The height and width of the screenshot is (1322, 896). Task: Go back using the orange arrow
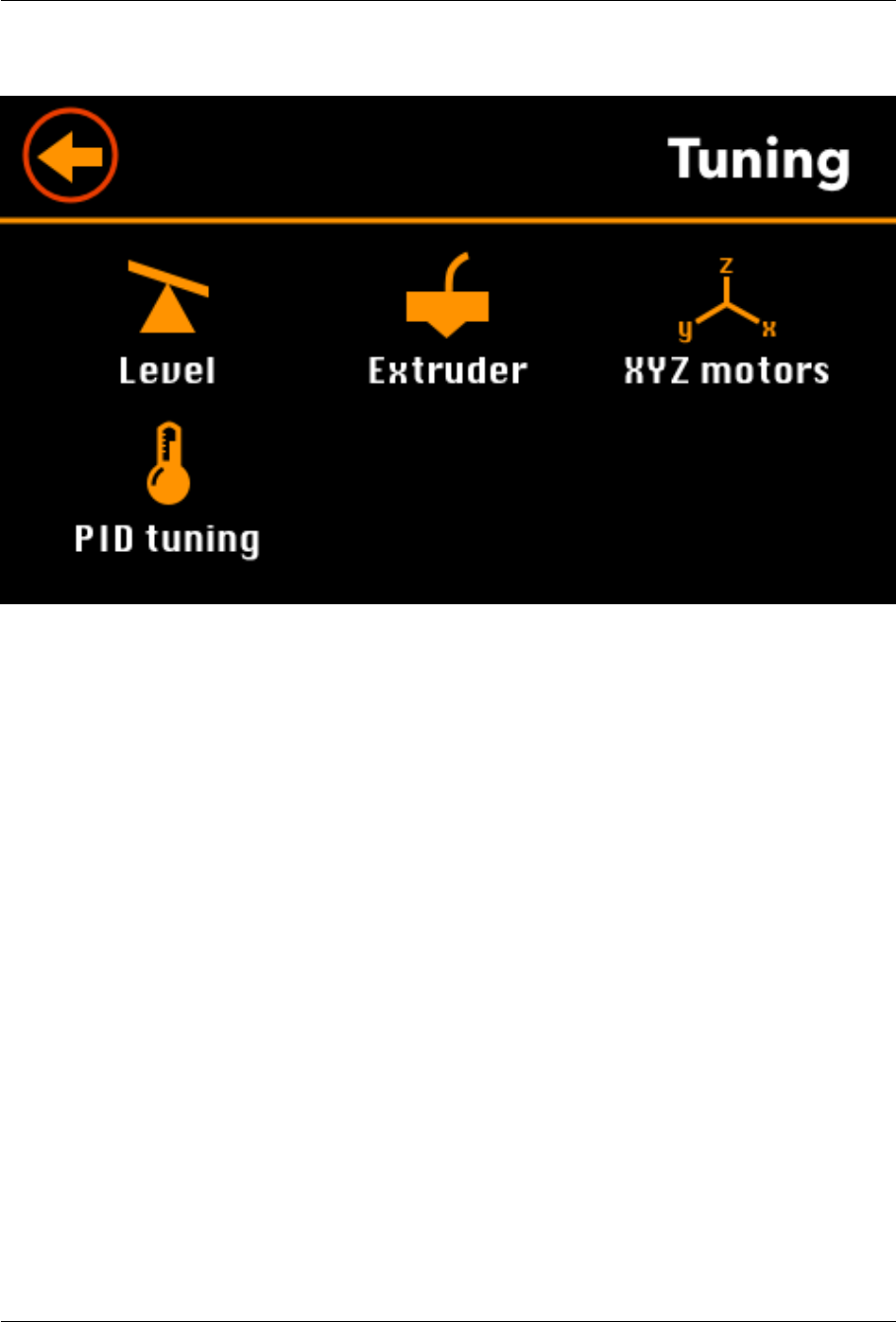tap(71, 157)
